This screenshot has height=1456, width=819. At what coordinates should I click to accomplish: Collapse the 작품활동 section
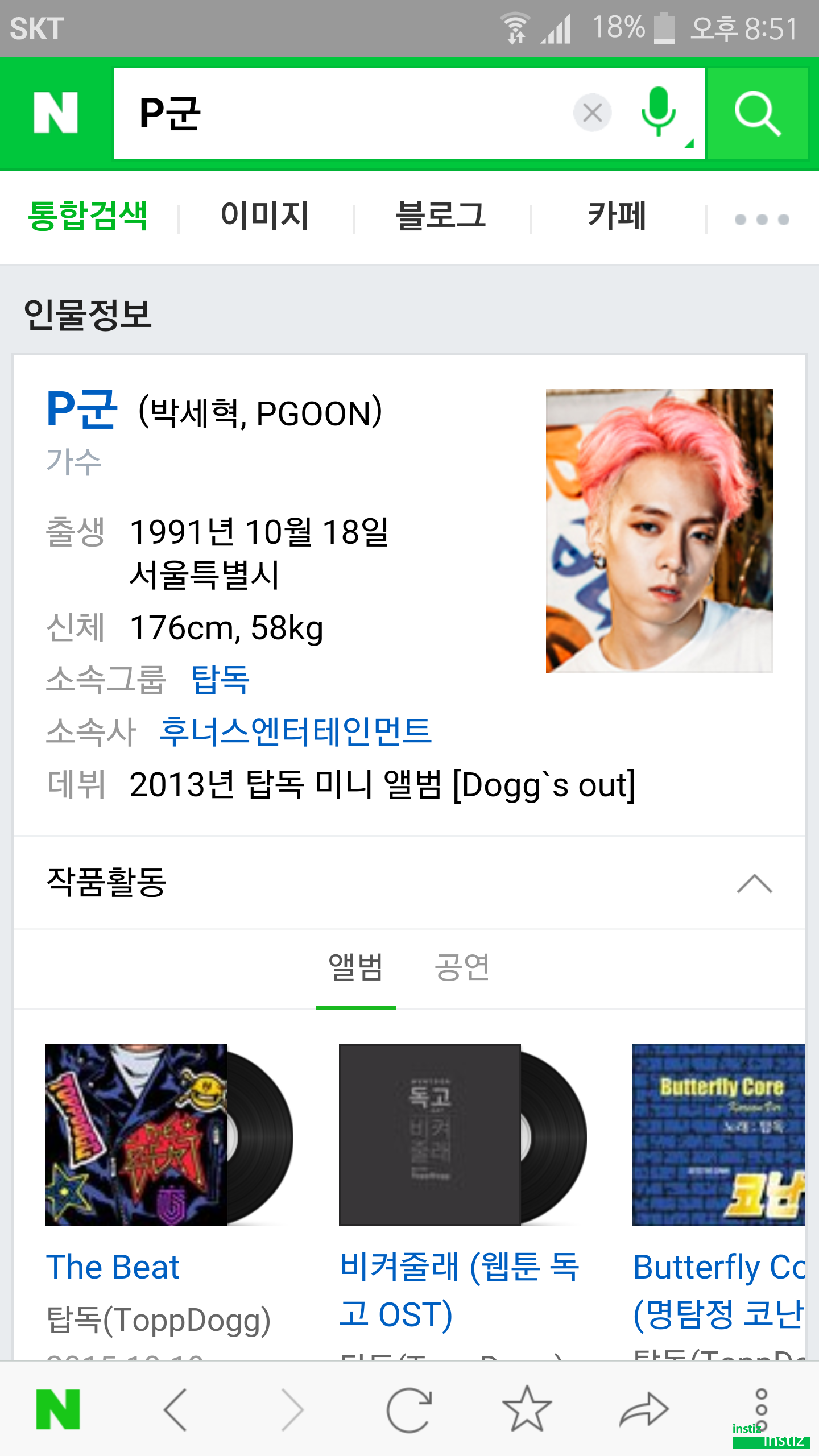click(x=754, y=883)
